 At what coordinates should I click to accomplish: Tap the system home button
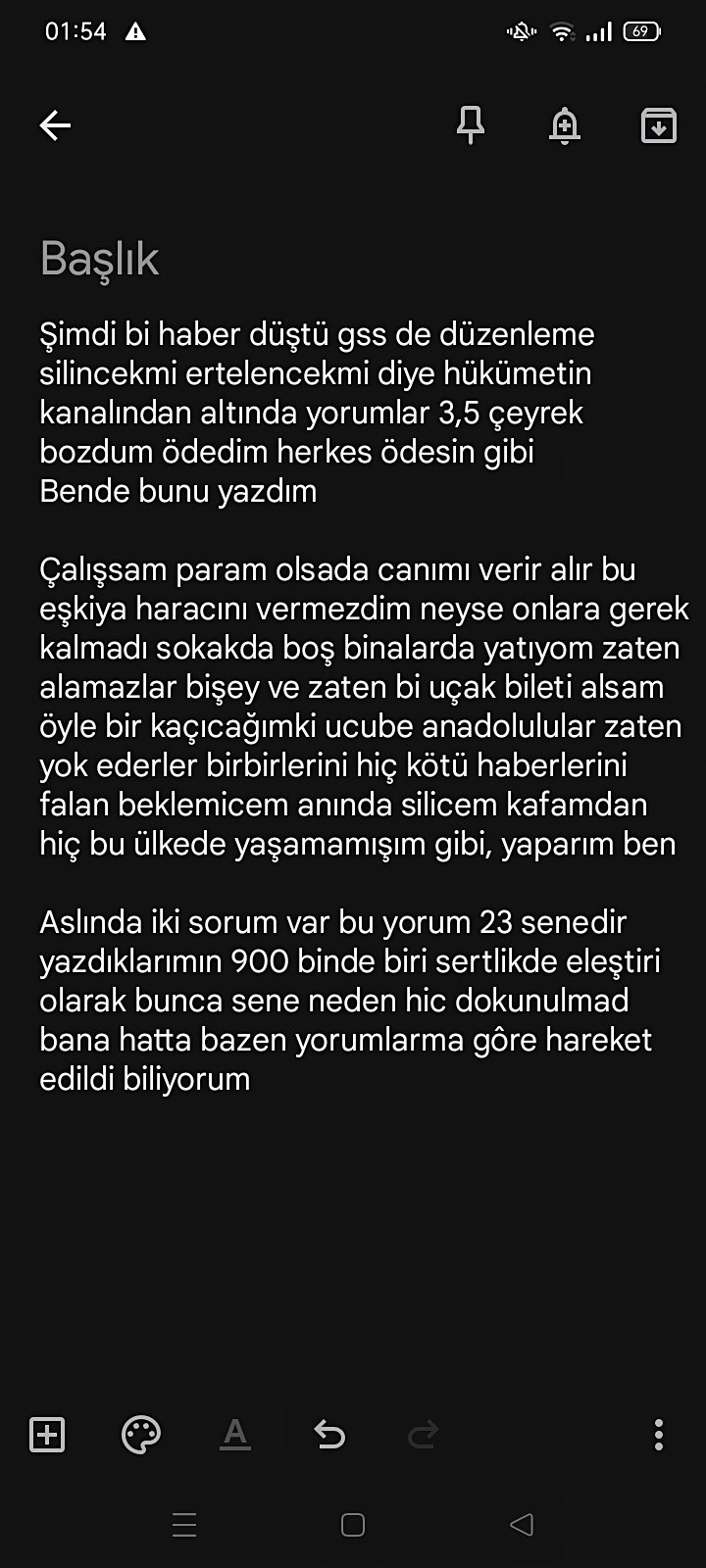(353, 1525)
